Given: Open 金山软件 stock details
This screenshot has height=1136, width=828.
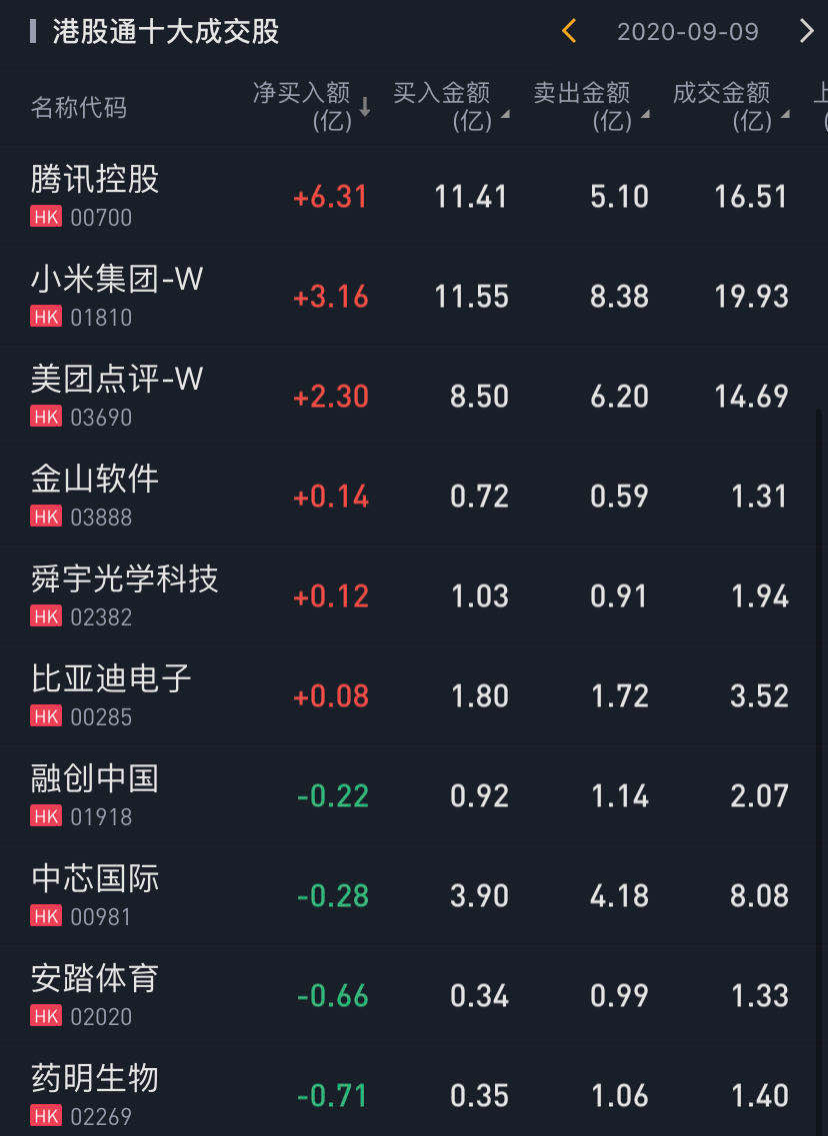Looking at the screenshot, I should (95, 495).
